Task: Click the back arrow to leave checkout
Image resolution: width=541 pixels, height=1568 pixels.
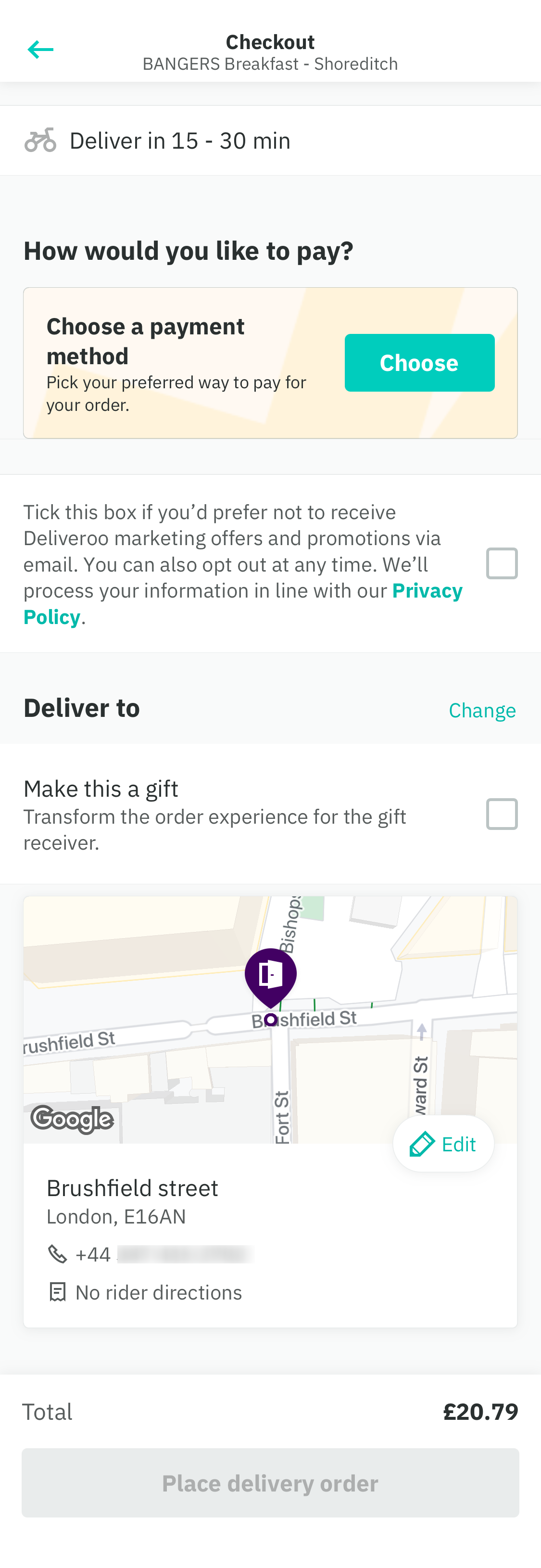Action: coord(40,49)
